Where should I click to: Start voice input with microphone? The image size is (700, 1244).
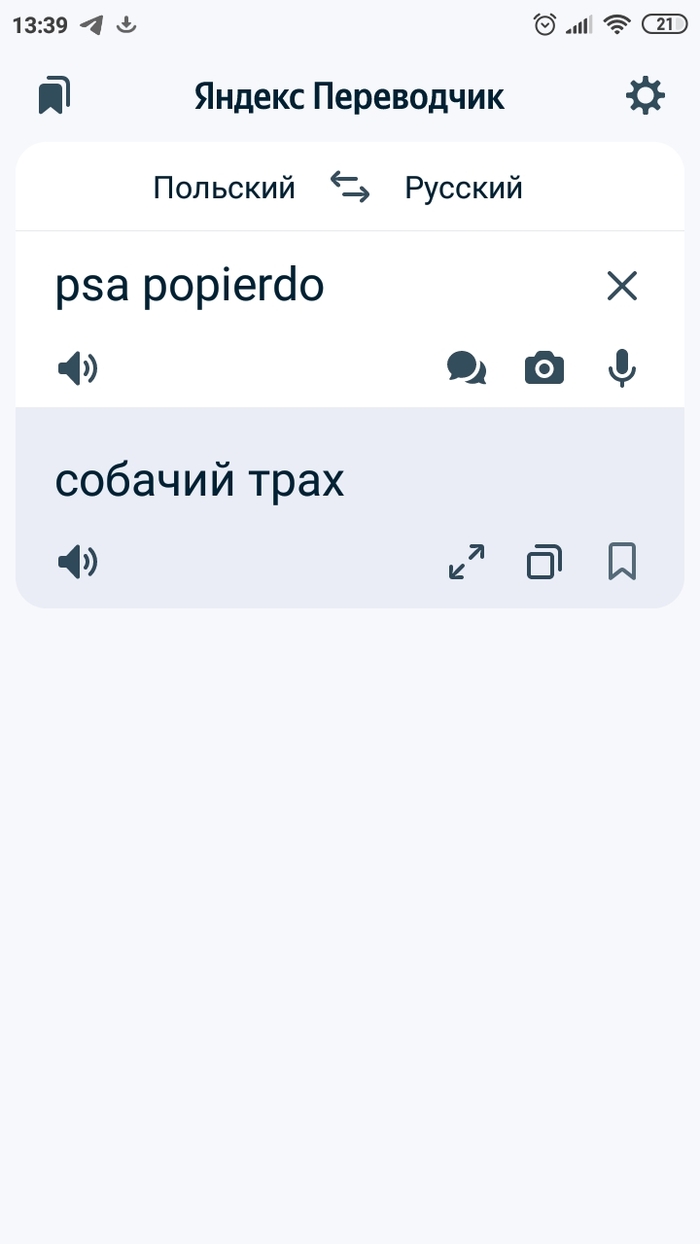tap(622, 369)
